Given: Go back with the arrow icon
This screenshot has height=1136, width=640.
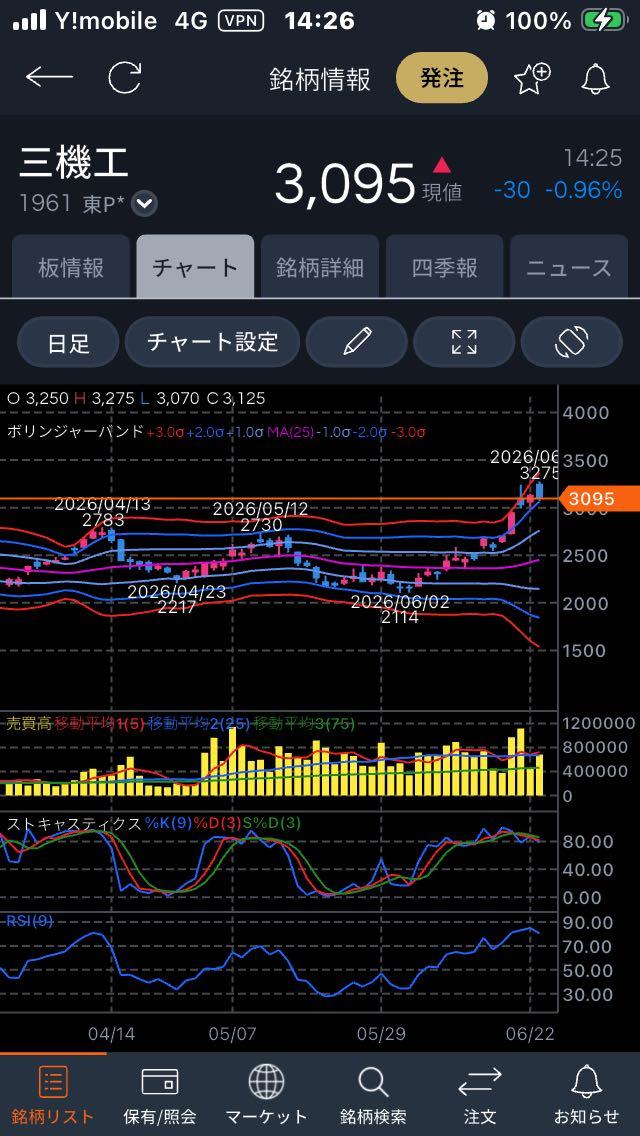Looking at the screenshot, I should click(x=49, y=78).
